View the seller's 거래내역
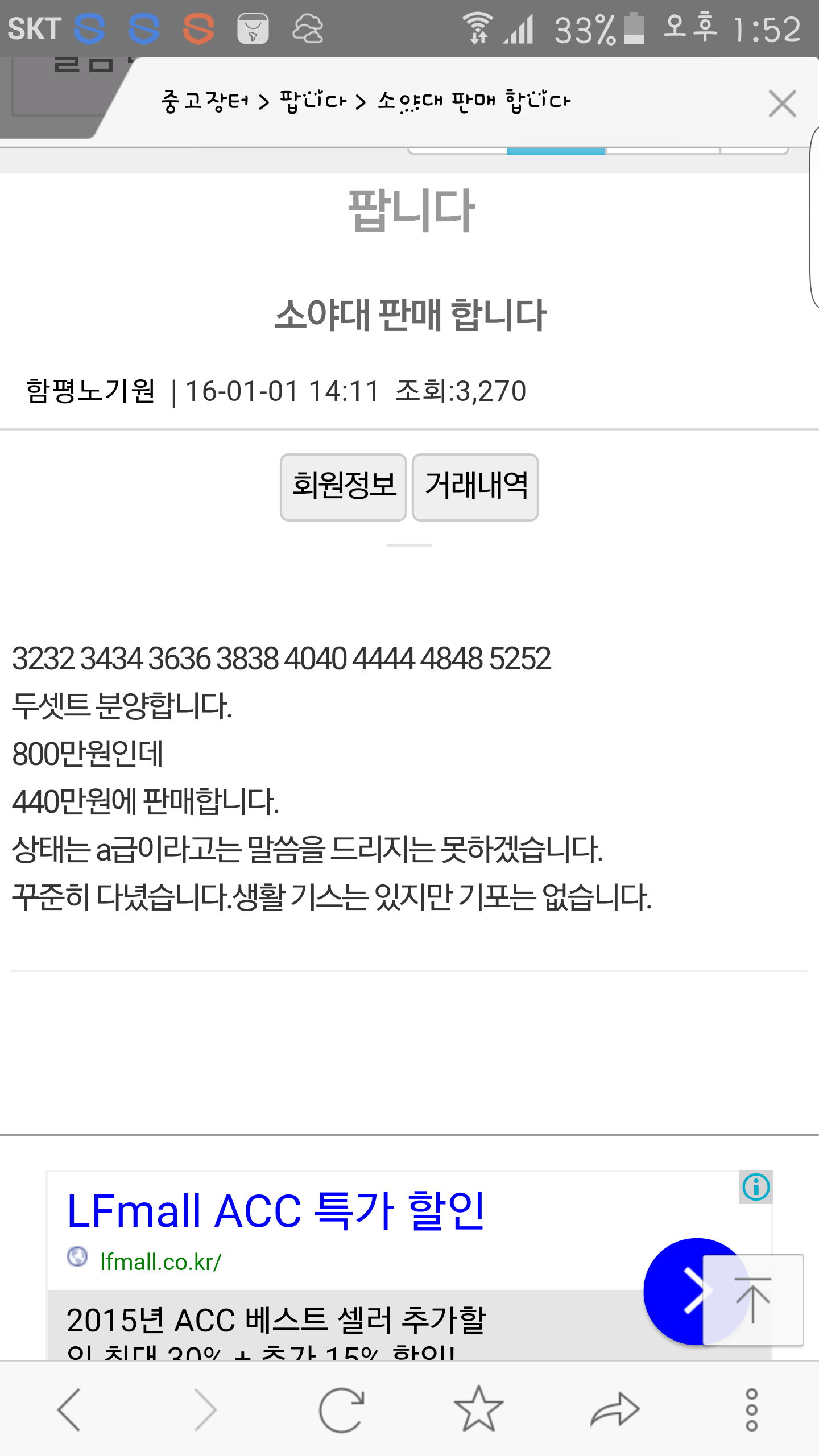 pyautogui.click(x=475, y=487)
